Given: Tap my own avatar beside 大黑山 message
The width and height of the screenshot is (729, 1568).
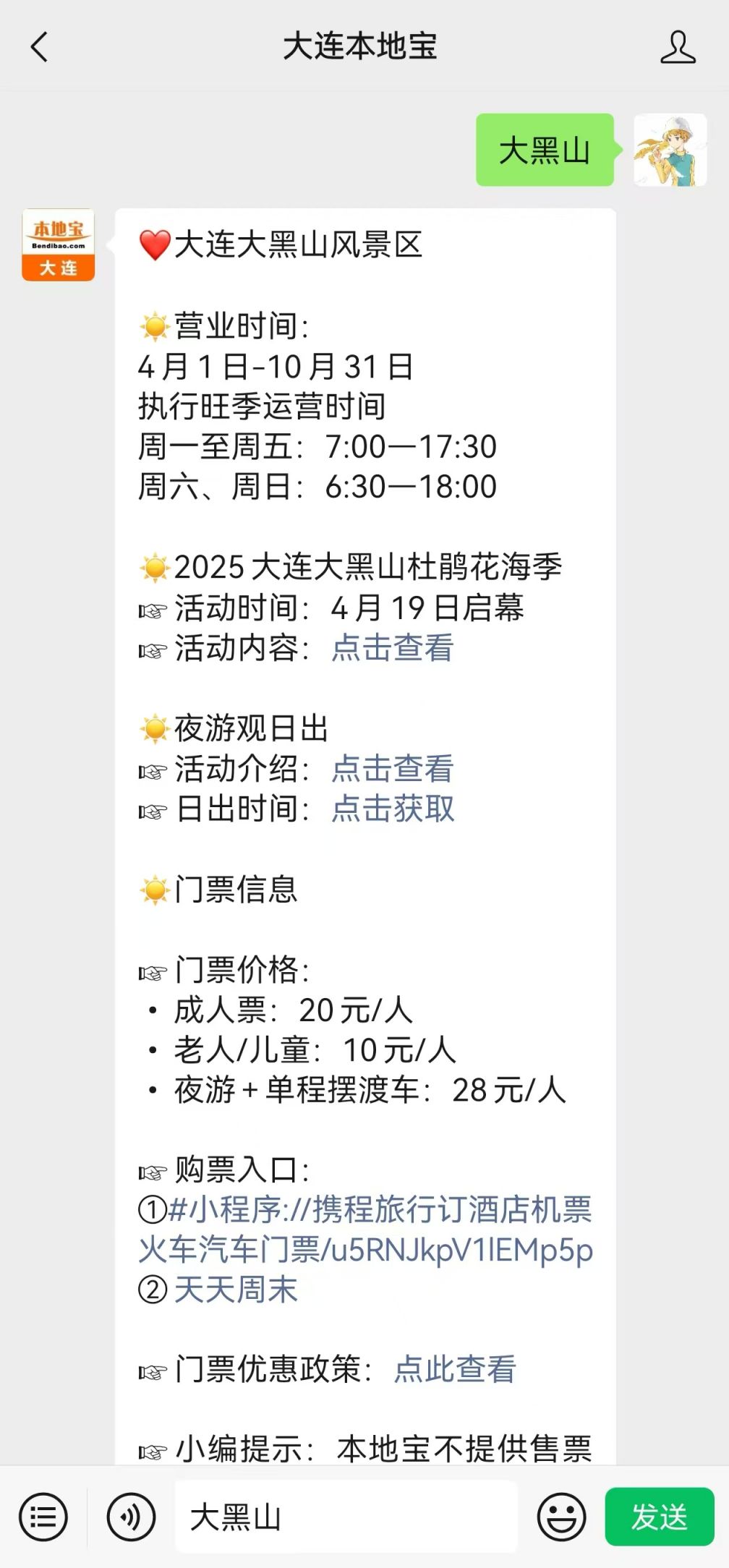Looking at the screenshot, I should click(670, 150).
